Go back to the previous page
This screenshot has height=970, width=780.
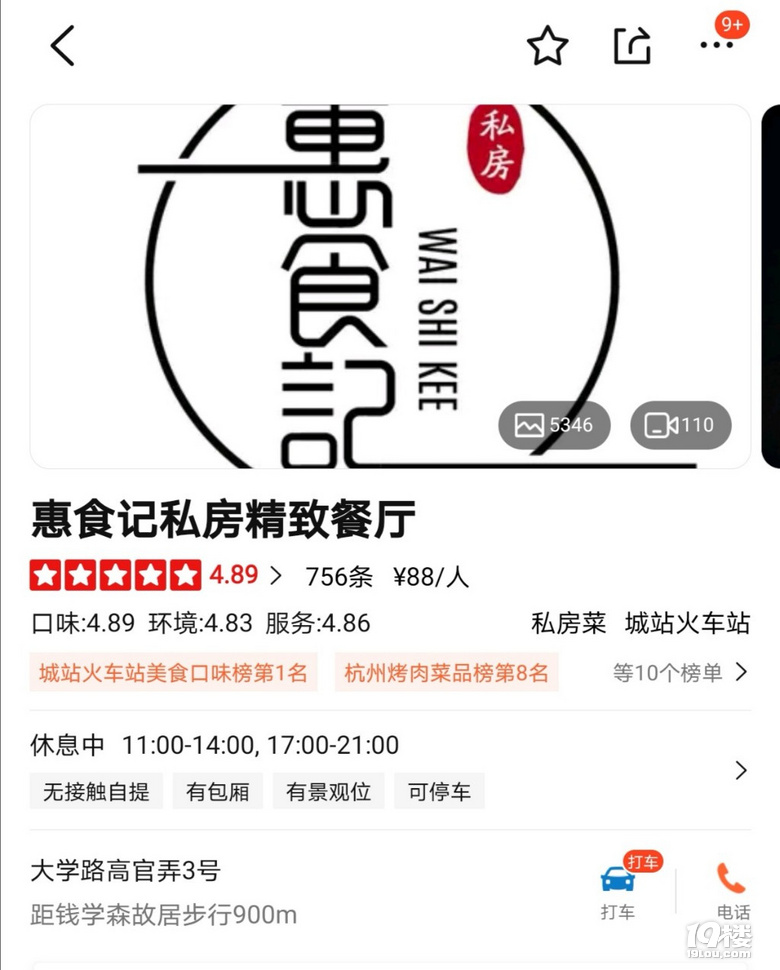(x=62, y=46)
